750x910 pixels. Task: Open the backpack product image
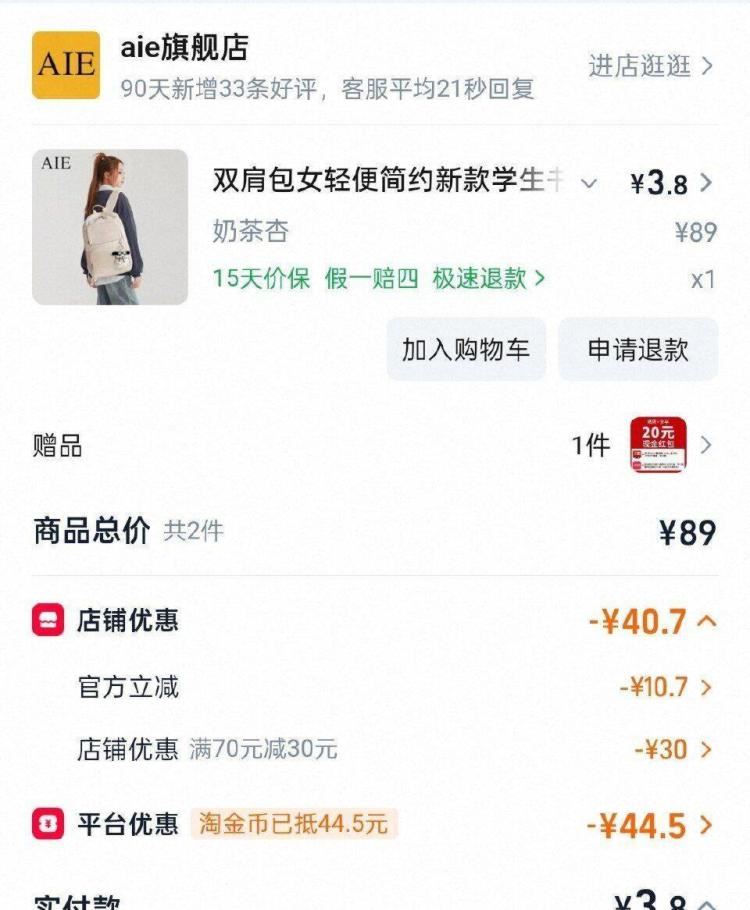[110, 227]
